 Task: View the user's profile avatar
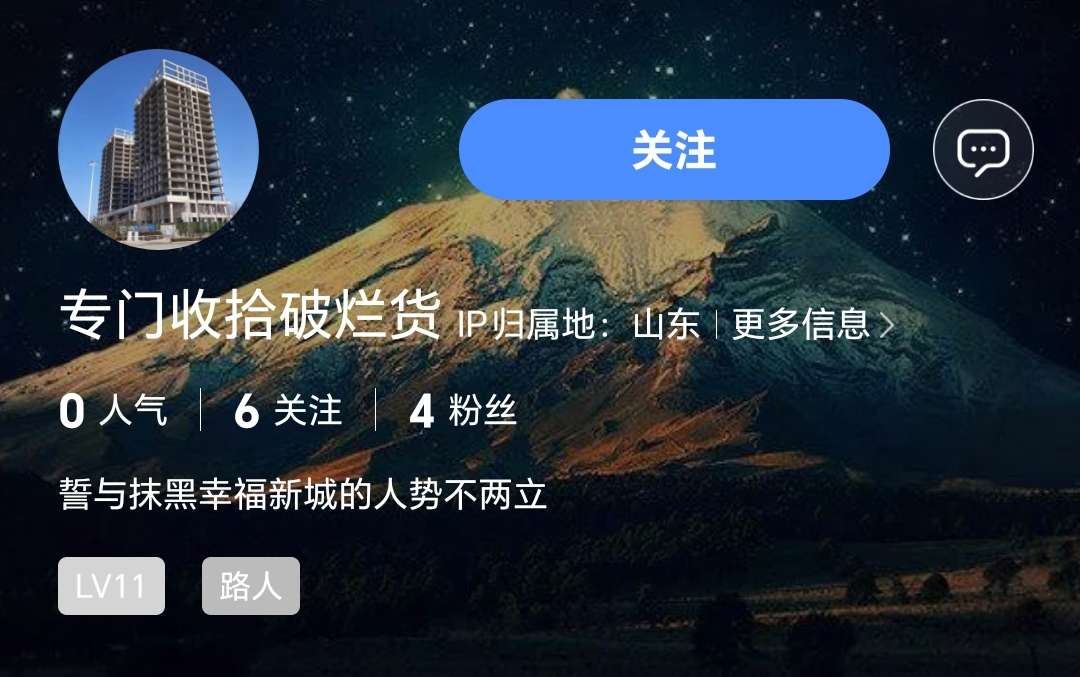pyautogui.click(x=158, y=149)
